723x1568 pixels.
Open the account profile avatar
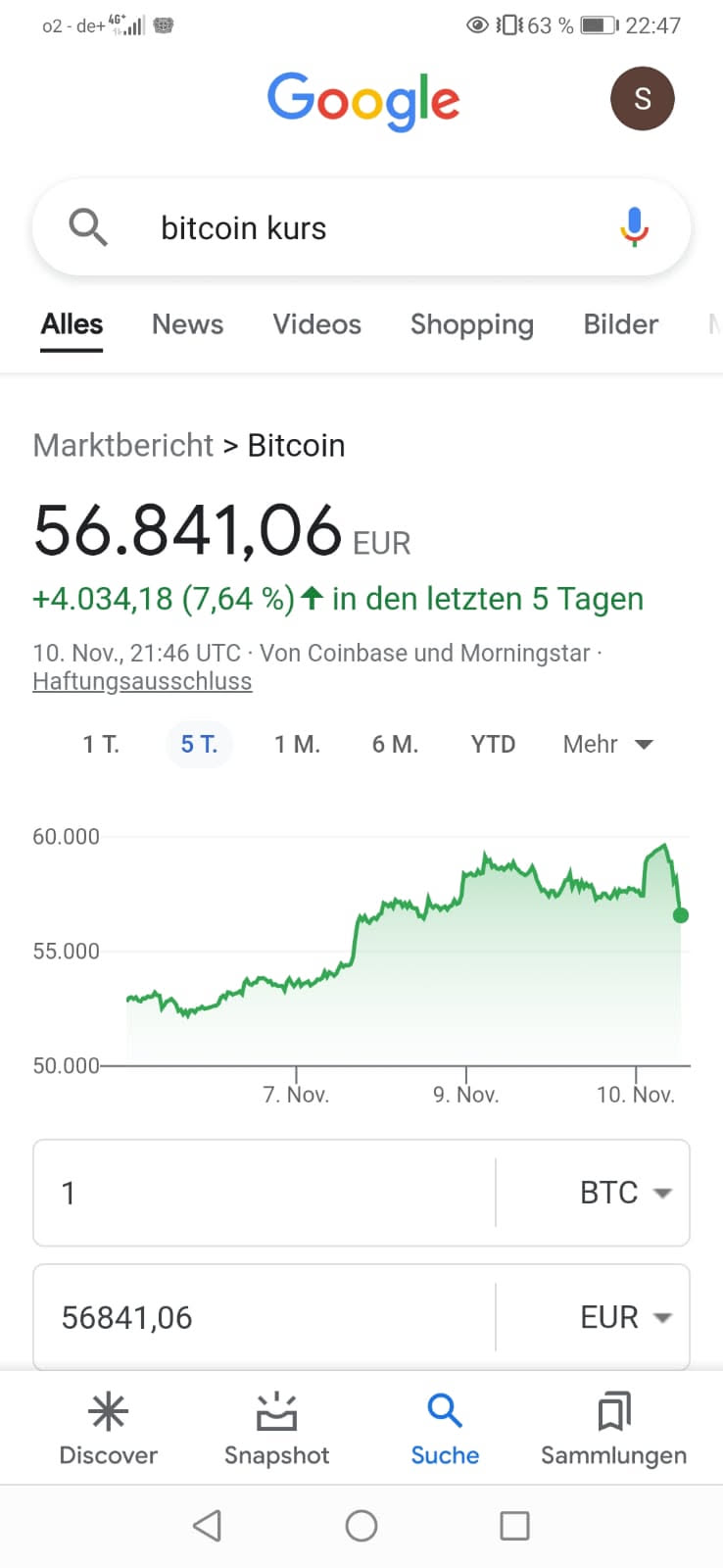(x=642, y=99)
